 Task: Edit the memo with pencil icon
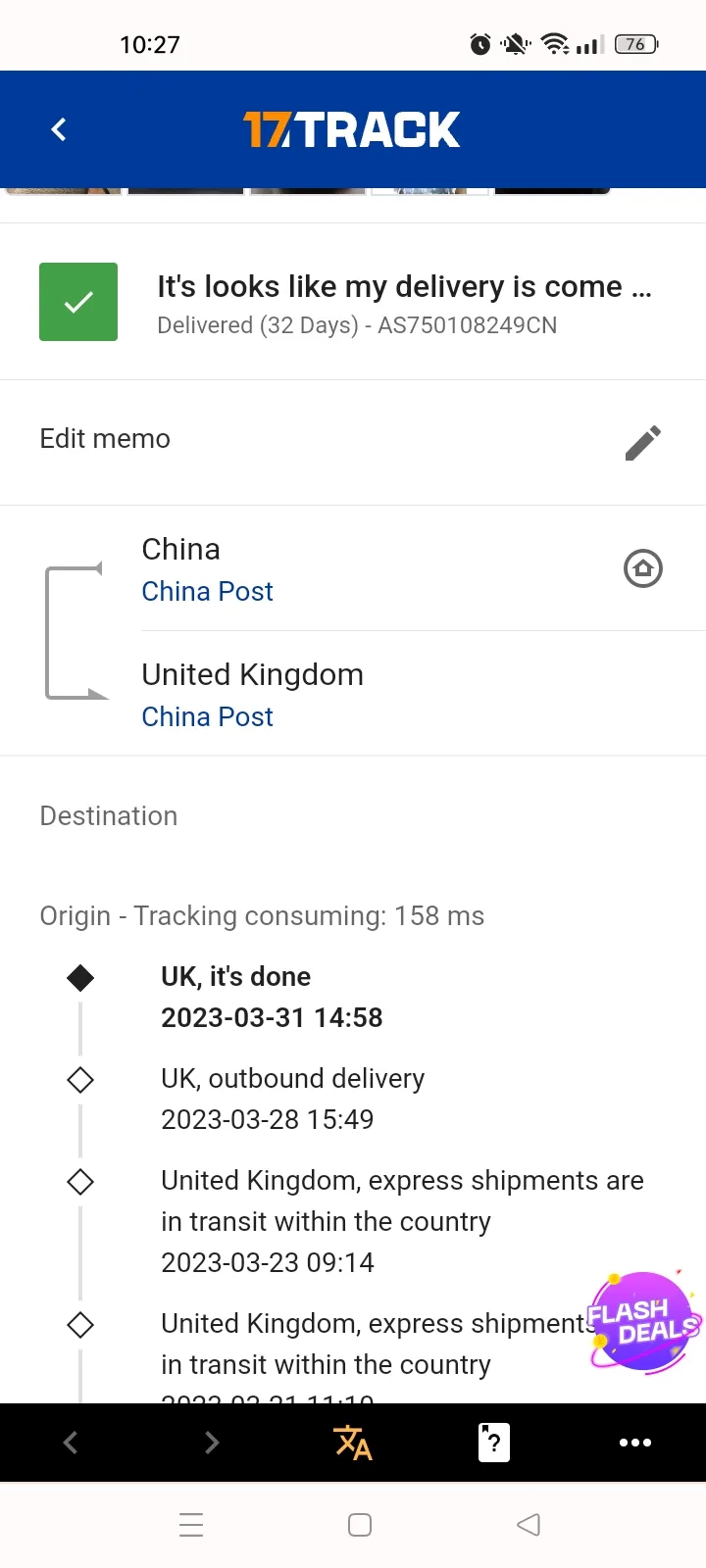click(x=643, y=443)
